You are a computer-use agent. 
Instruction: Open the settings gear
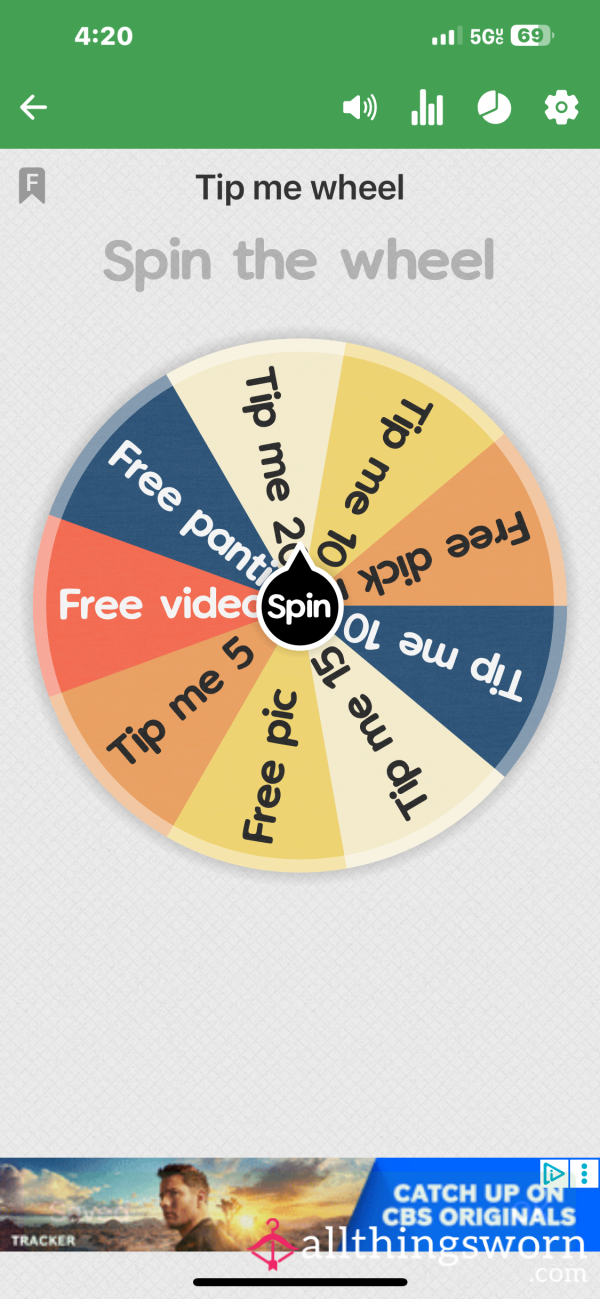pyautogui.click(x=561, y=108)
